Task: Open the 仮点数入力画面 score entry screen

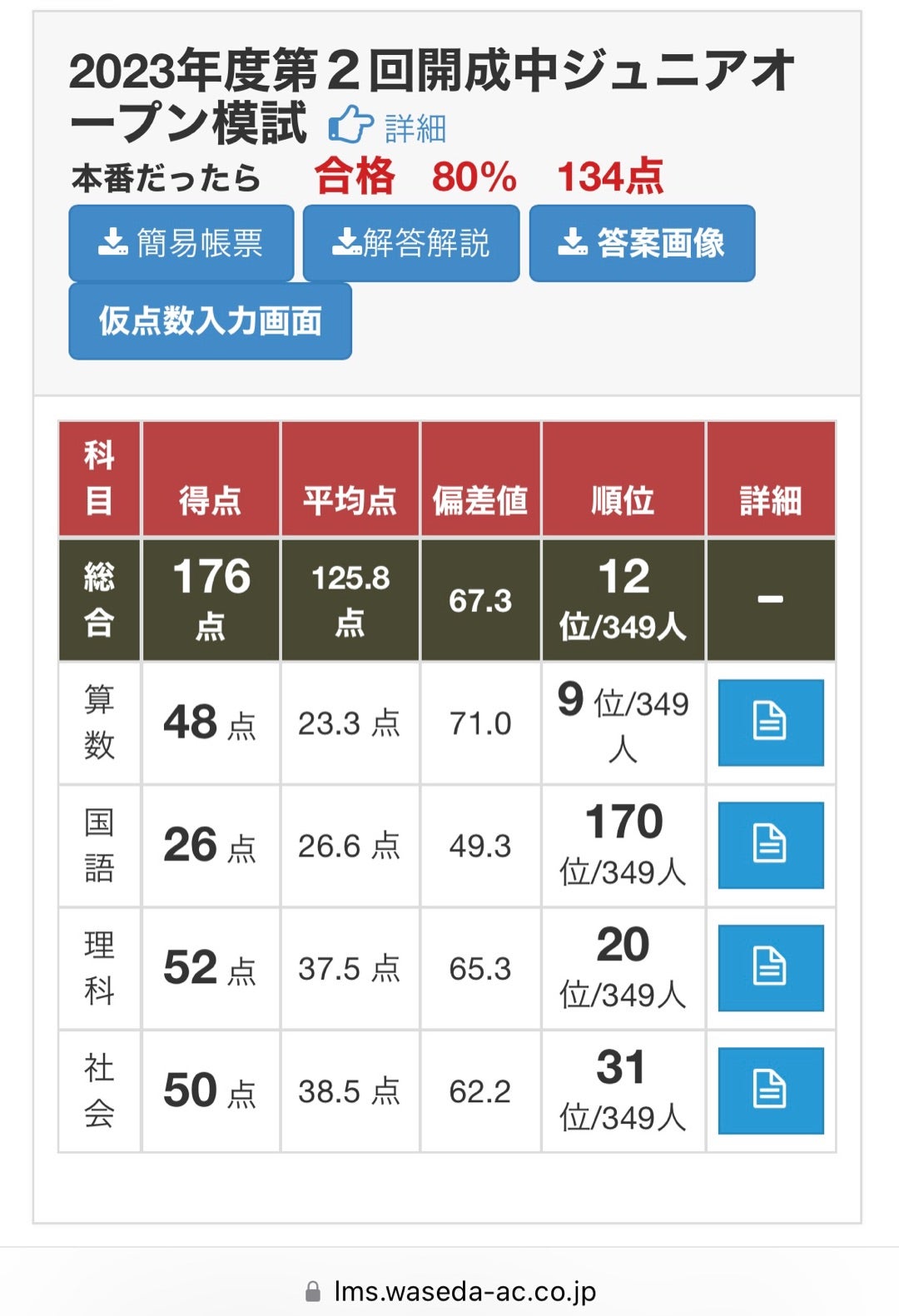Action: coord(210,320)
